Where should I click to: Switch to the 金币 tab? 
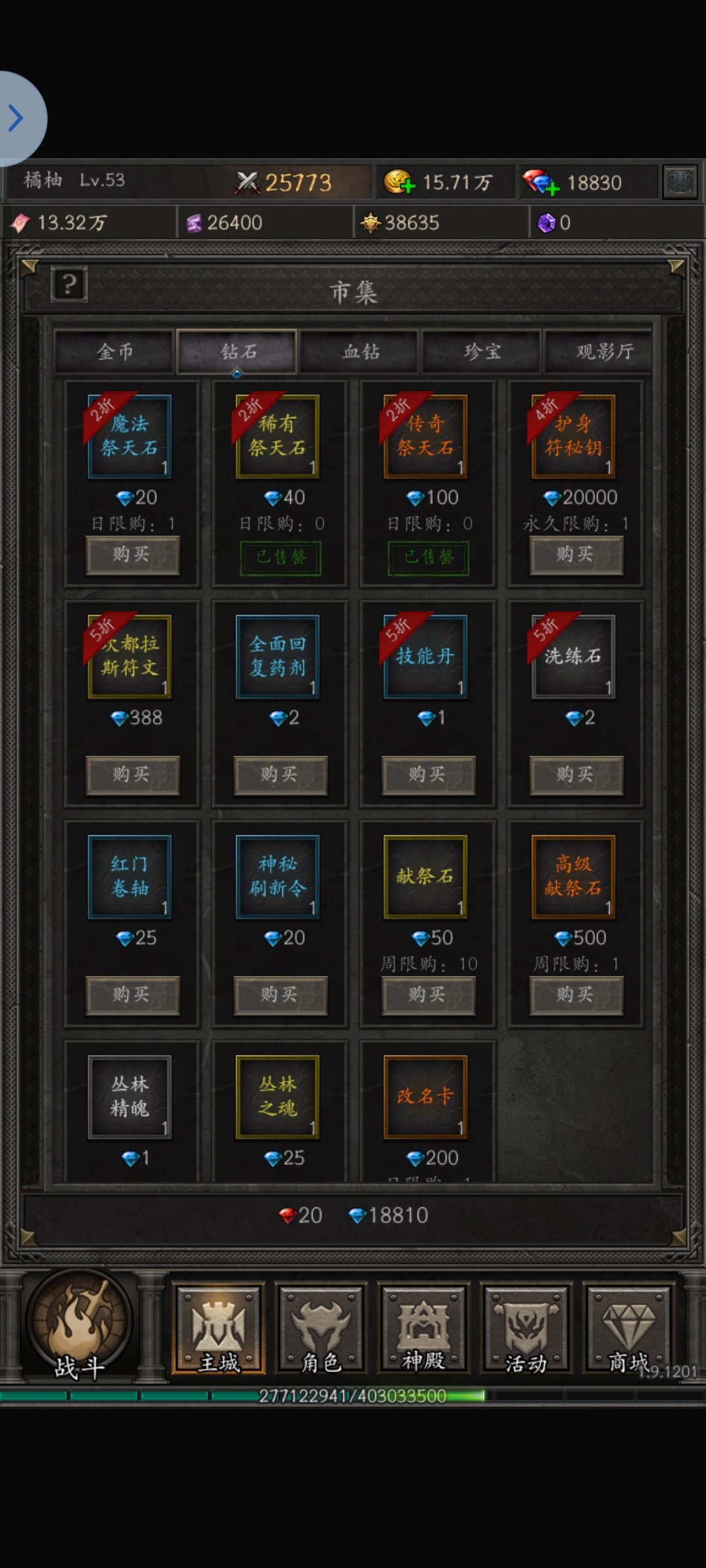pyautogui.click(x=115, y=352)
